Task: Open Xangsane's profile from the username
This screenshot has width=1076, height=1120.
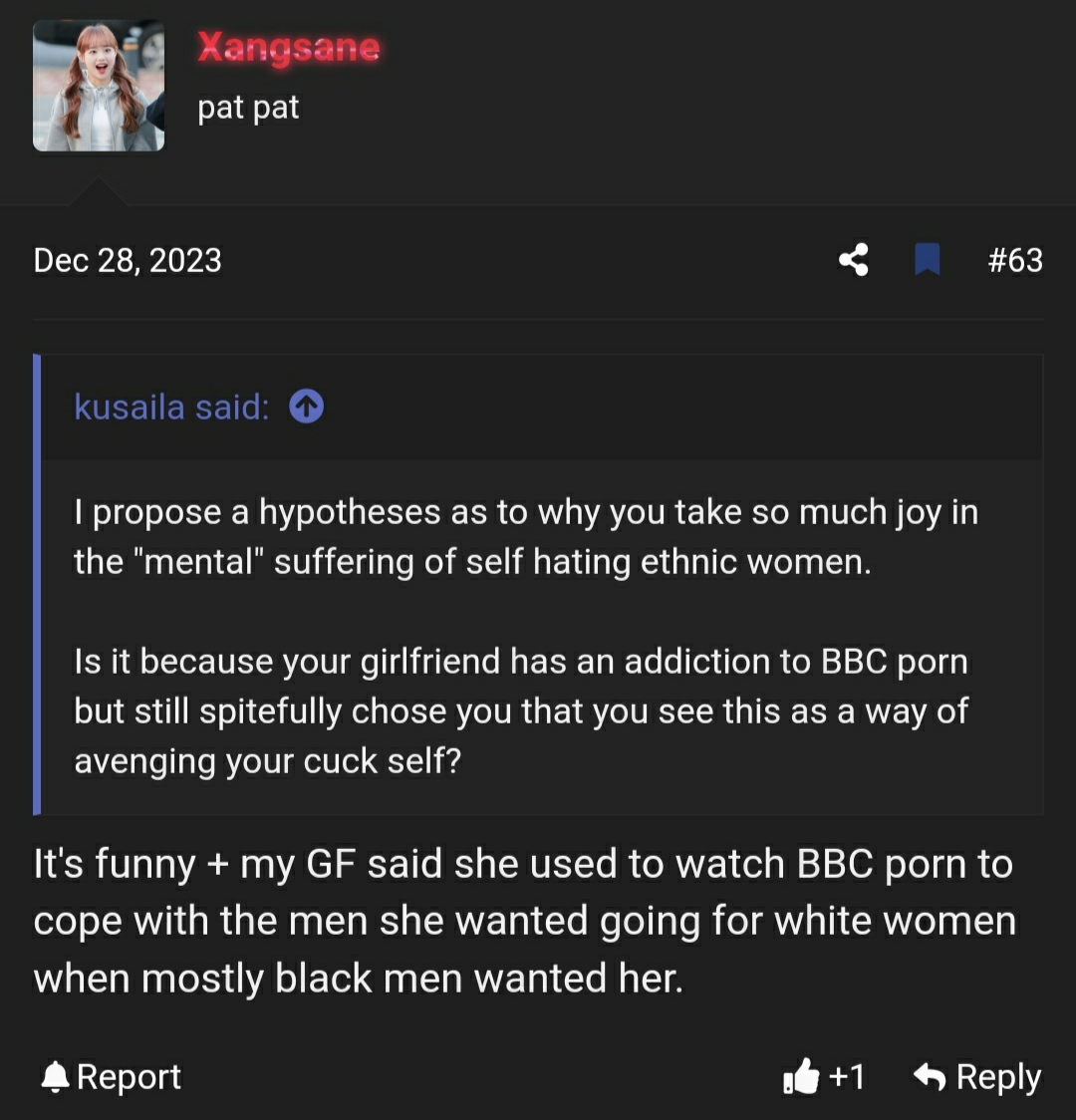Action: tap(288, 46)
